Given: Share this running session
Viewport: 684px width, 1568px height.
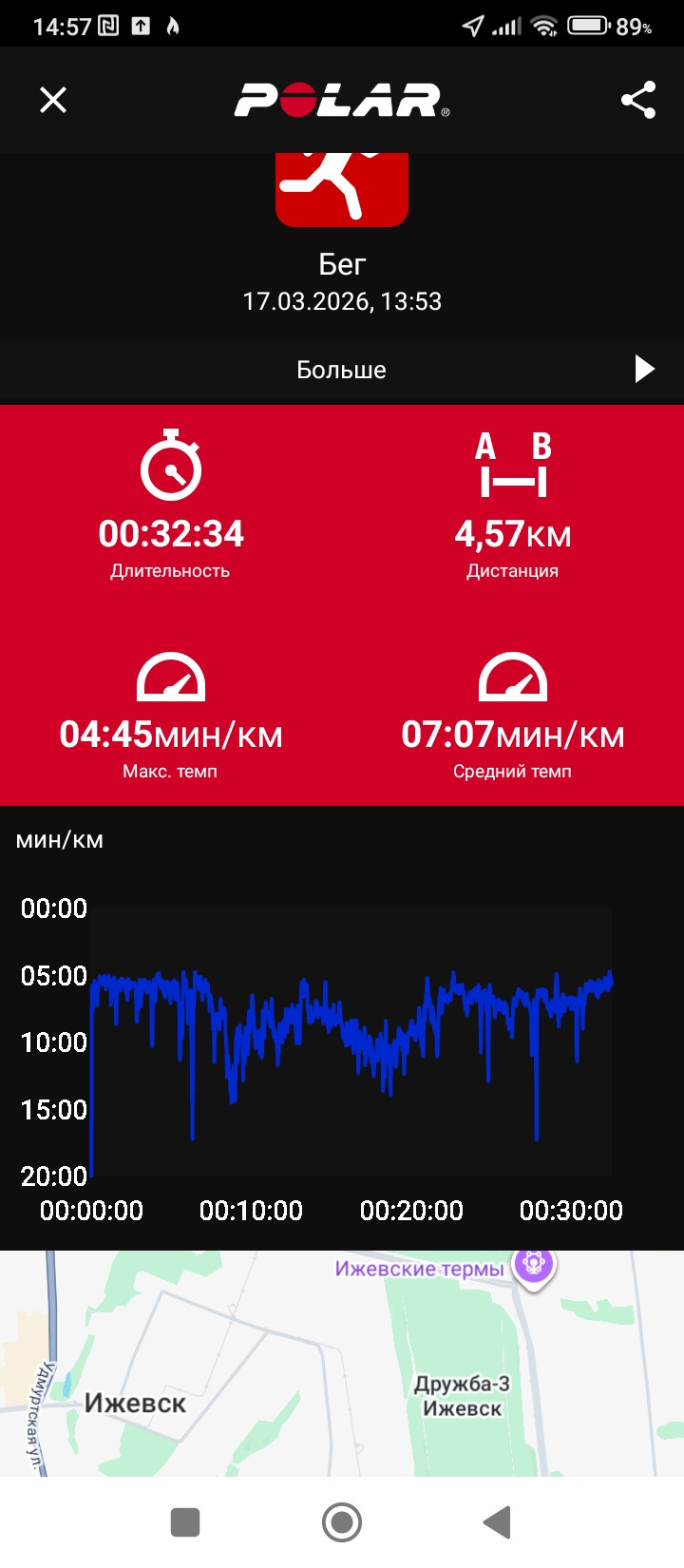Looking at the screenshot, I should [638, 100].
